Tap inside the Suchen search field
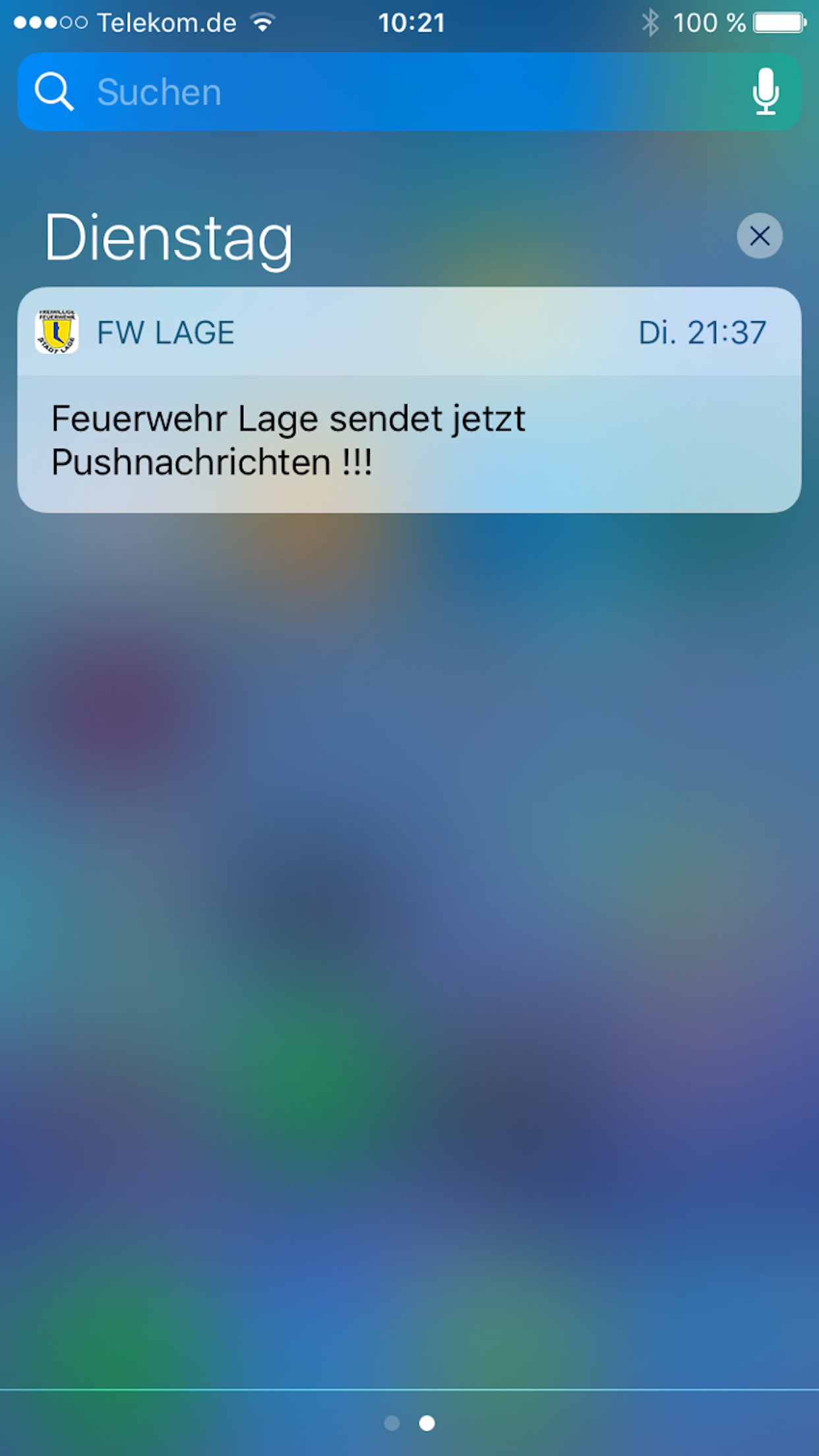The height and width of the screenshot is (1456, 819). pyautogui.click(x=264, y=92)
